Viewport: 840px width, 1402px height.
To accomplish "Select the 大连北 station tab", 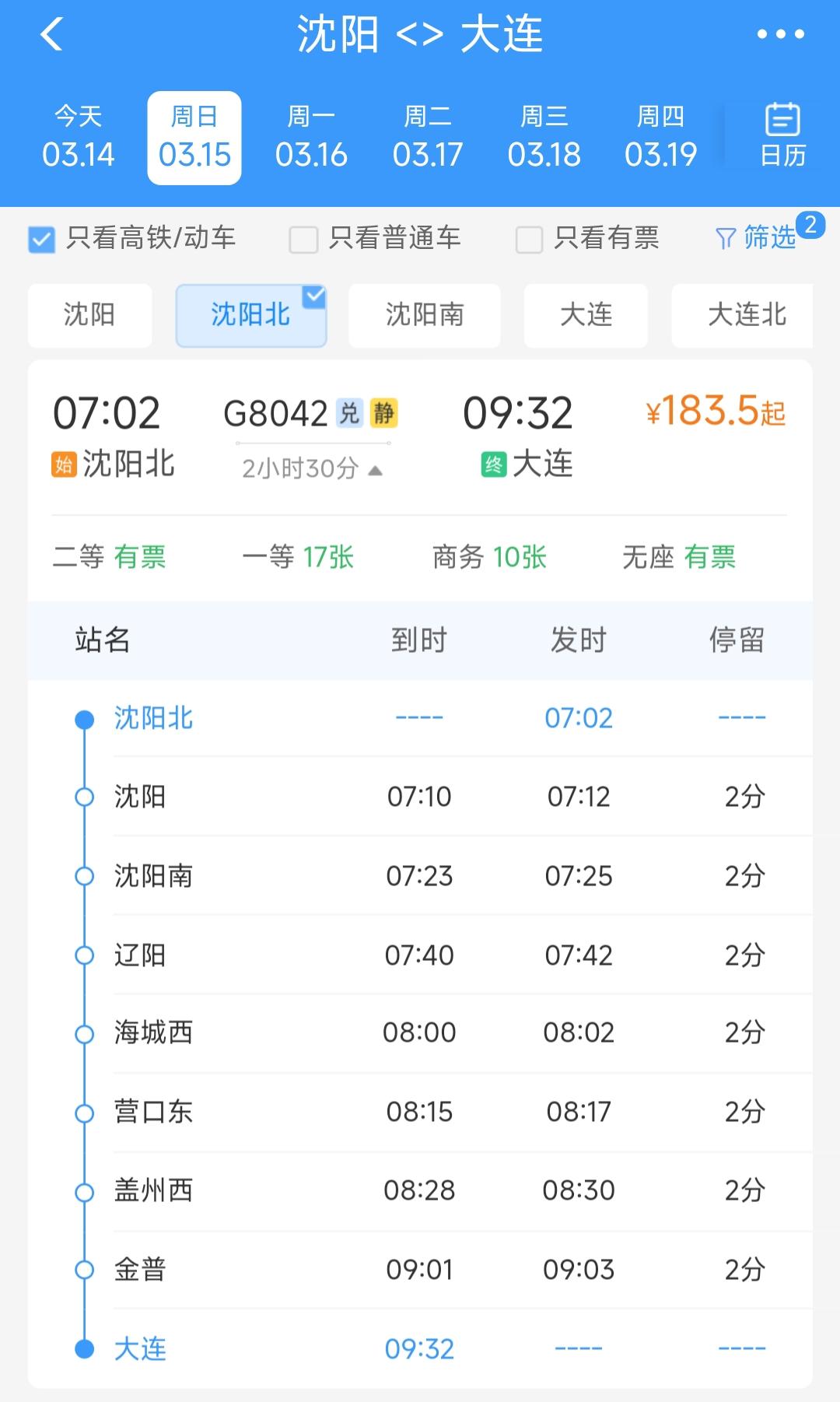I will click(x=742, y=315).
